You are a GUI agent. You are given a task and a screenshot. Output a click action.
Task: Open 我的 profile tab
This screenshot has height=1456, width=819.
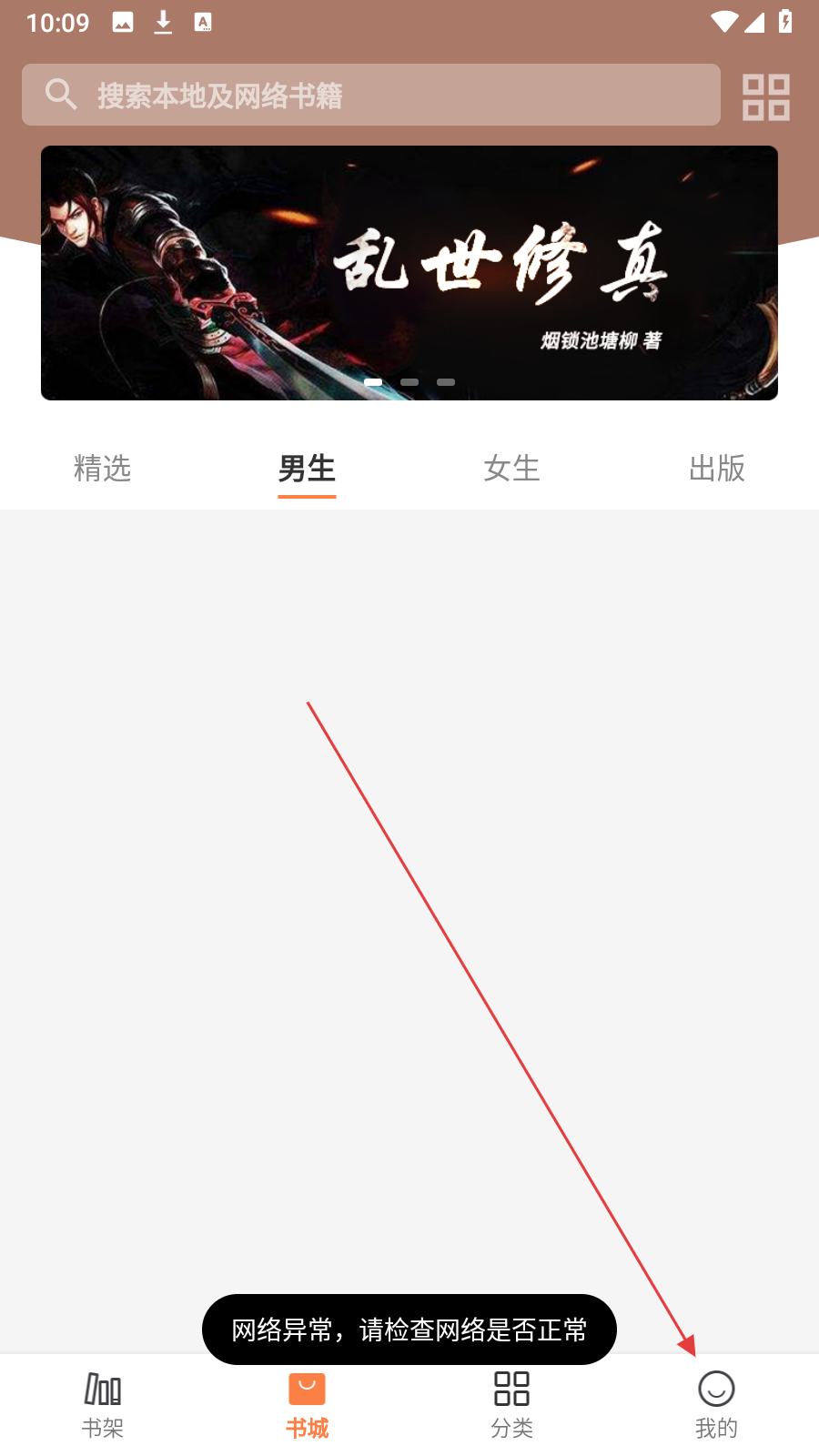(x=716, y=1404)
